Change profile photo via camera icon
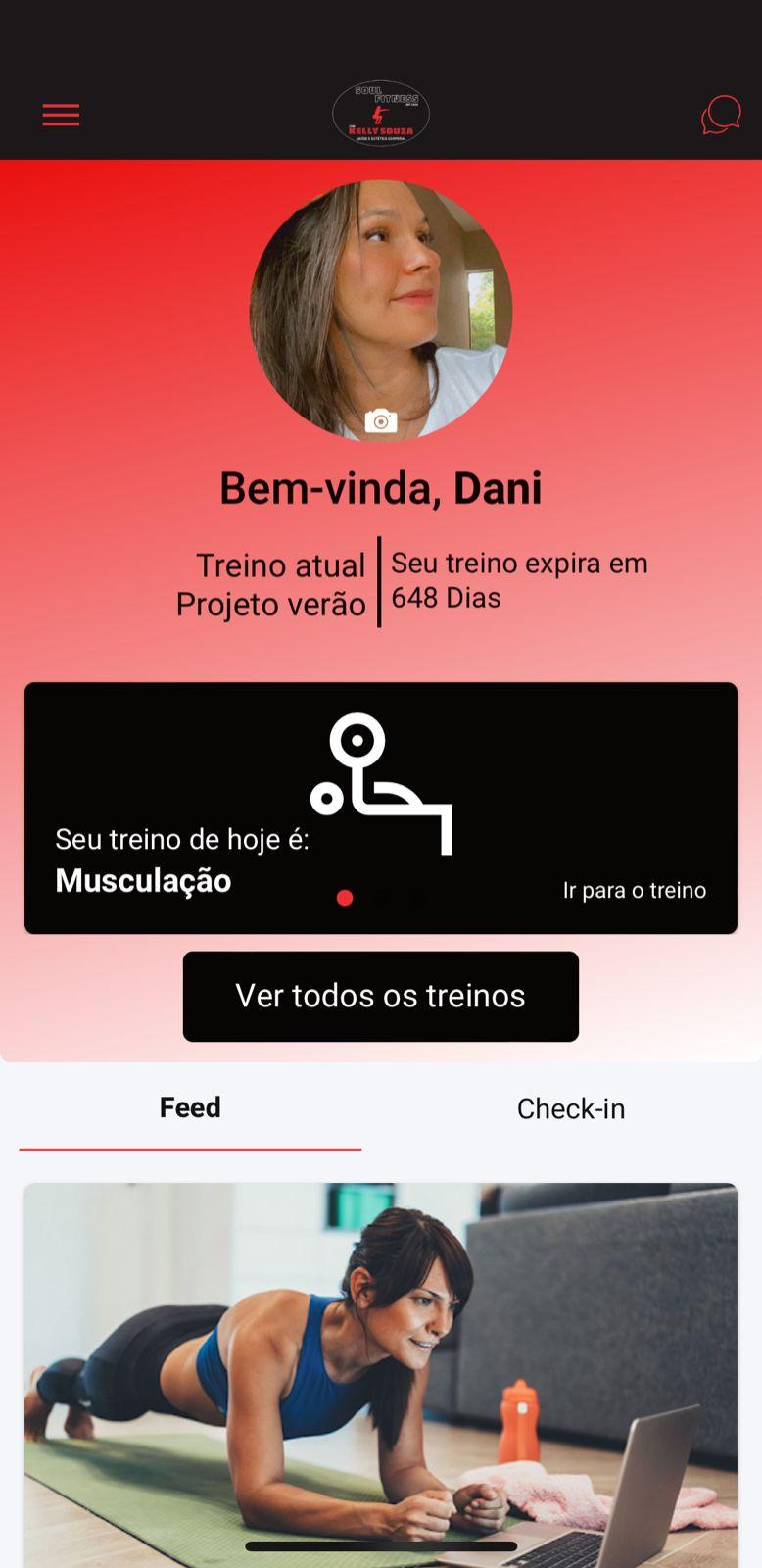 click(x=381, y=420)
